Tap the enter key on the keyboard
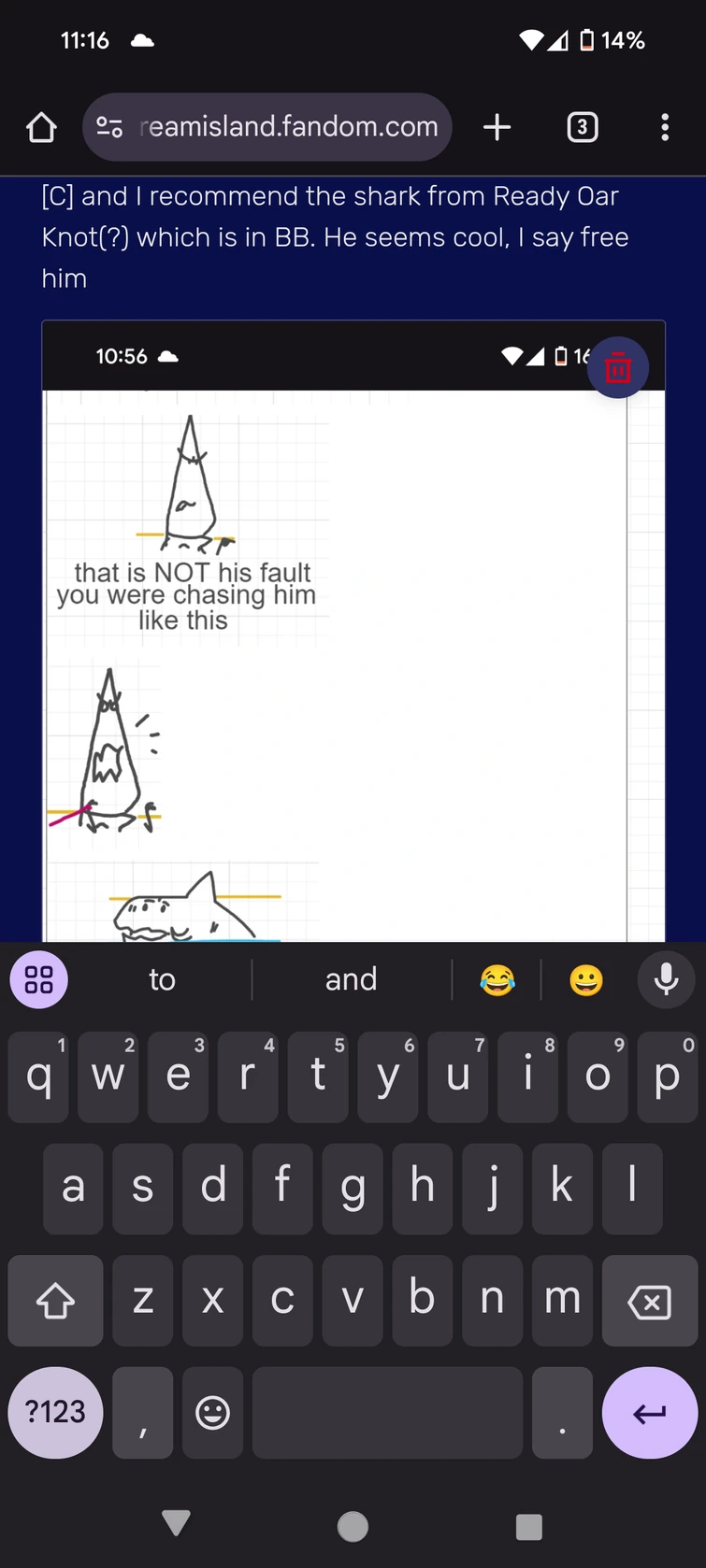Viewport: 706px width, 1568px height. click(x=649, y=1413)
